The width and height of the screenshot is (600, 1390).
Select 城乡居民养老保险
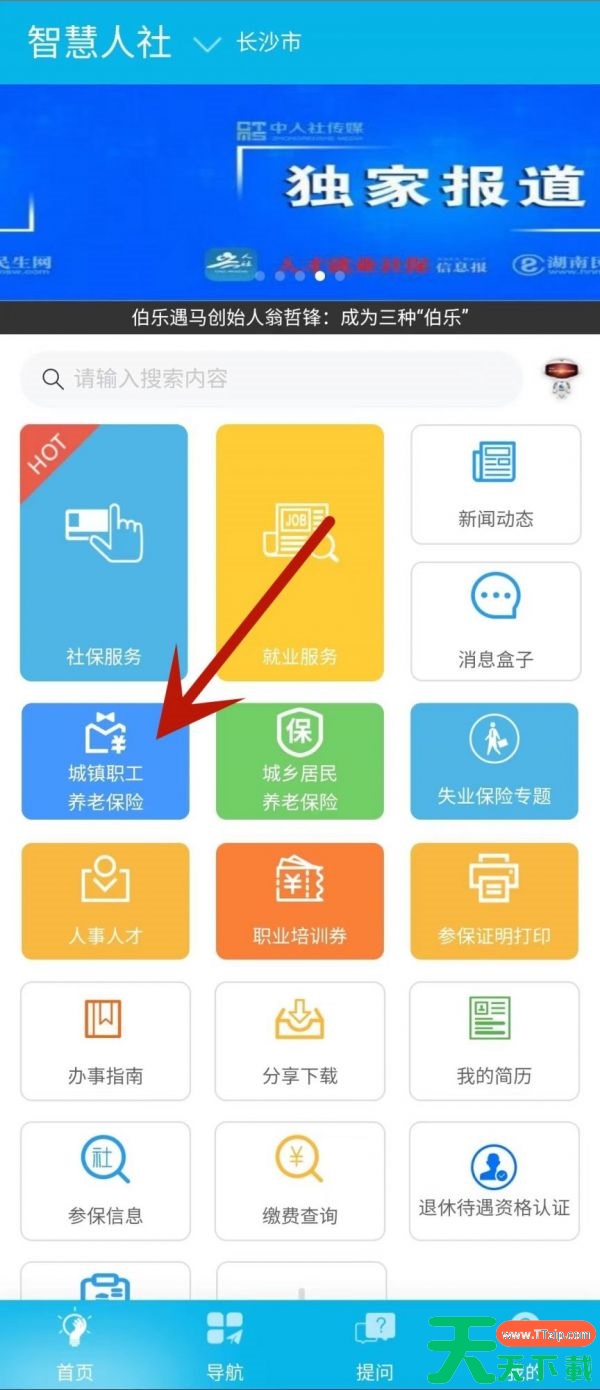(x=300, y=761)
